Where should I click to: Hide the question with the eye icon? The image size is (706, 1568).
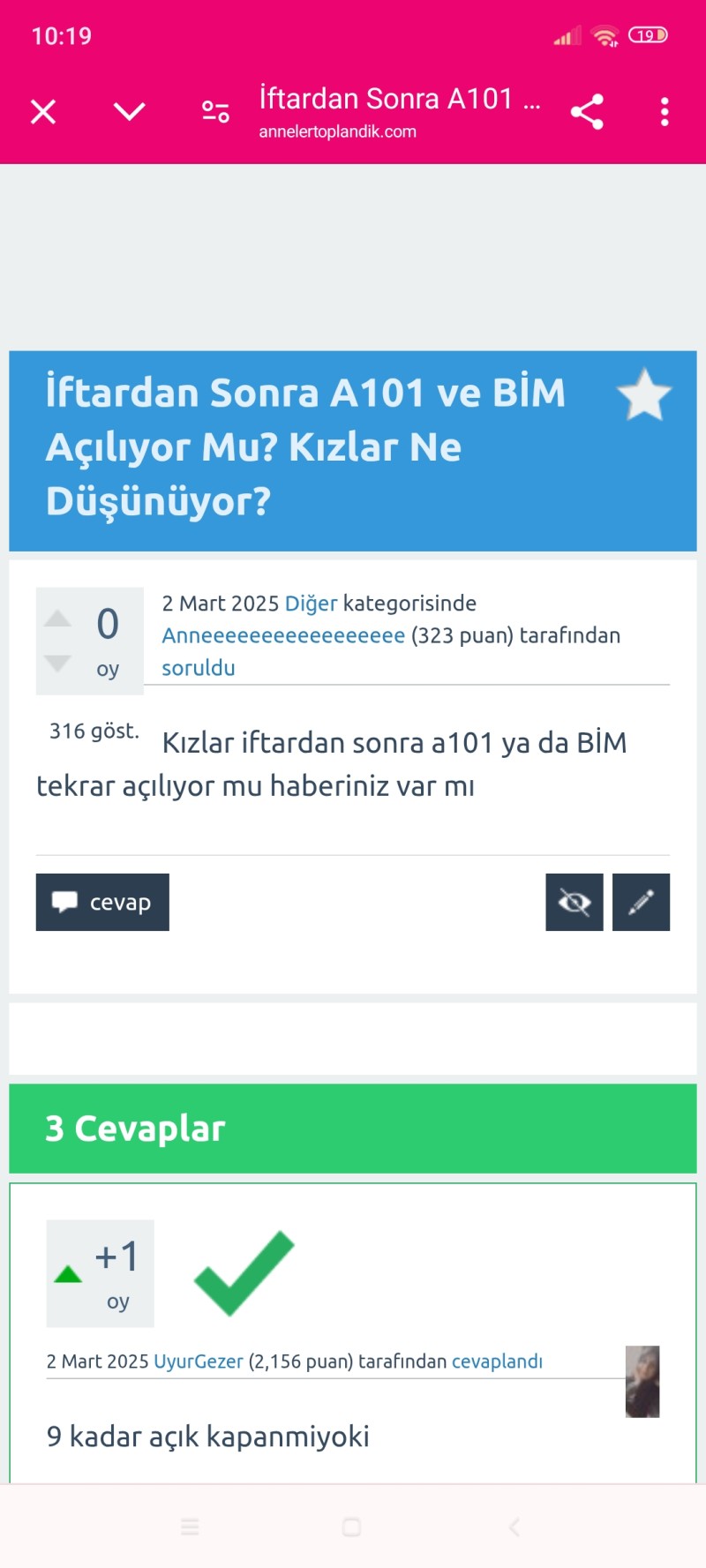575,902
